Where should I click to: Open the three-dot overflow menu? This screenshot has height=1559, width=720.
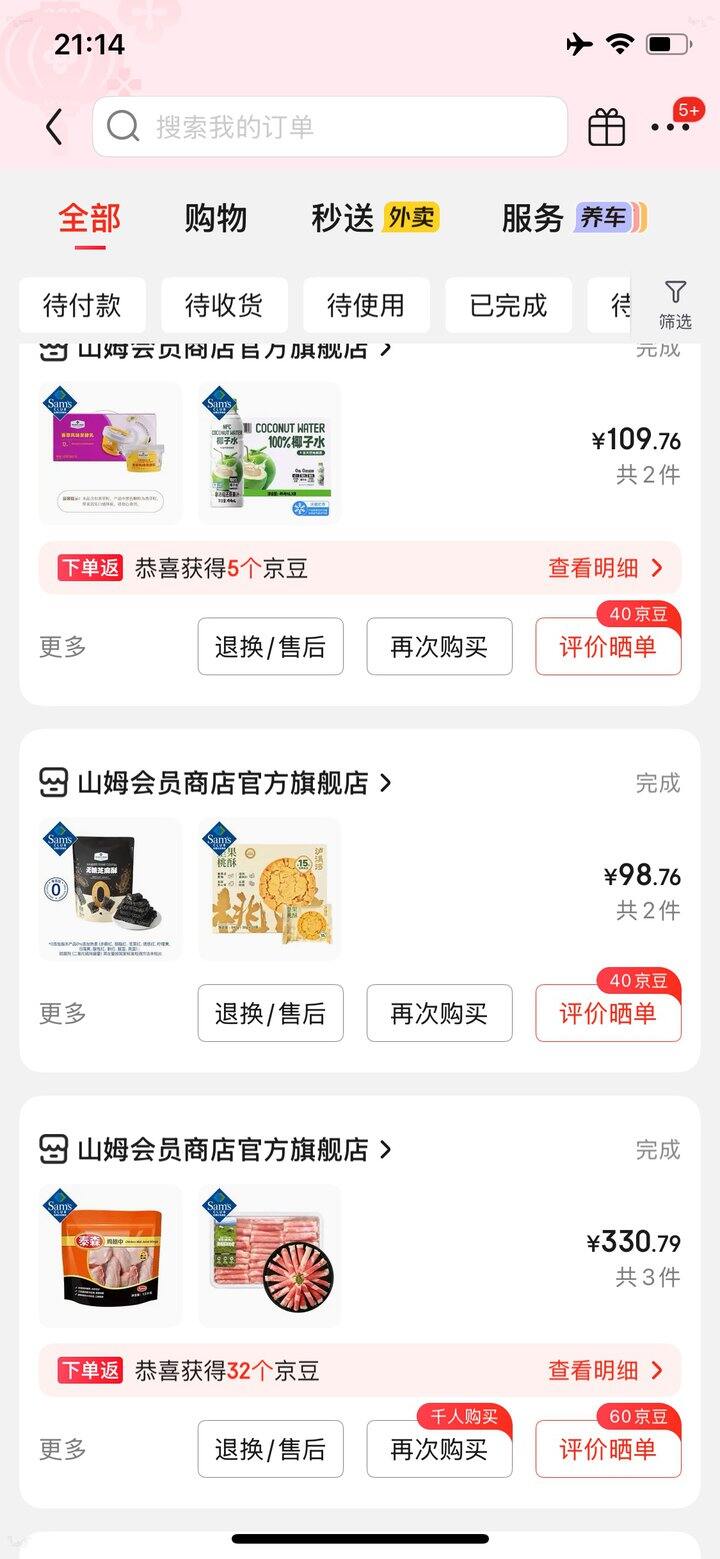670,127
